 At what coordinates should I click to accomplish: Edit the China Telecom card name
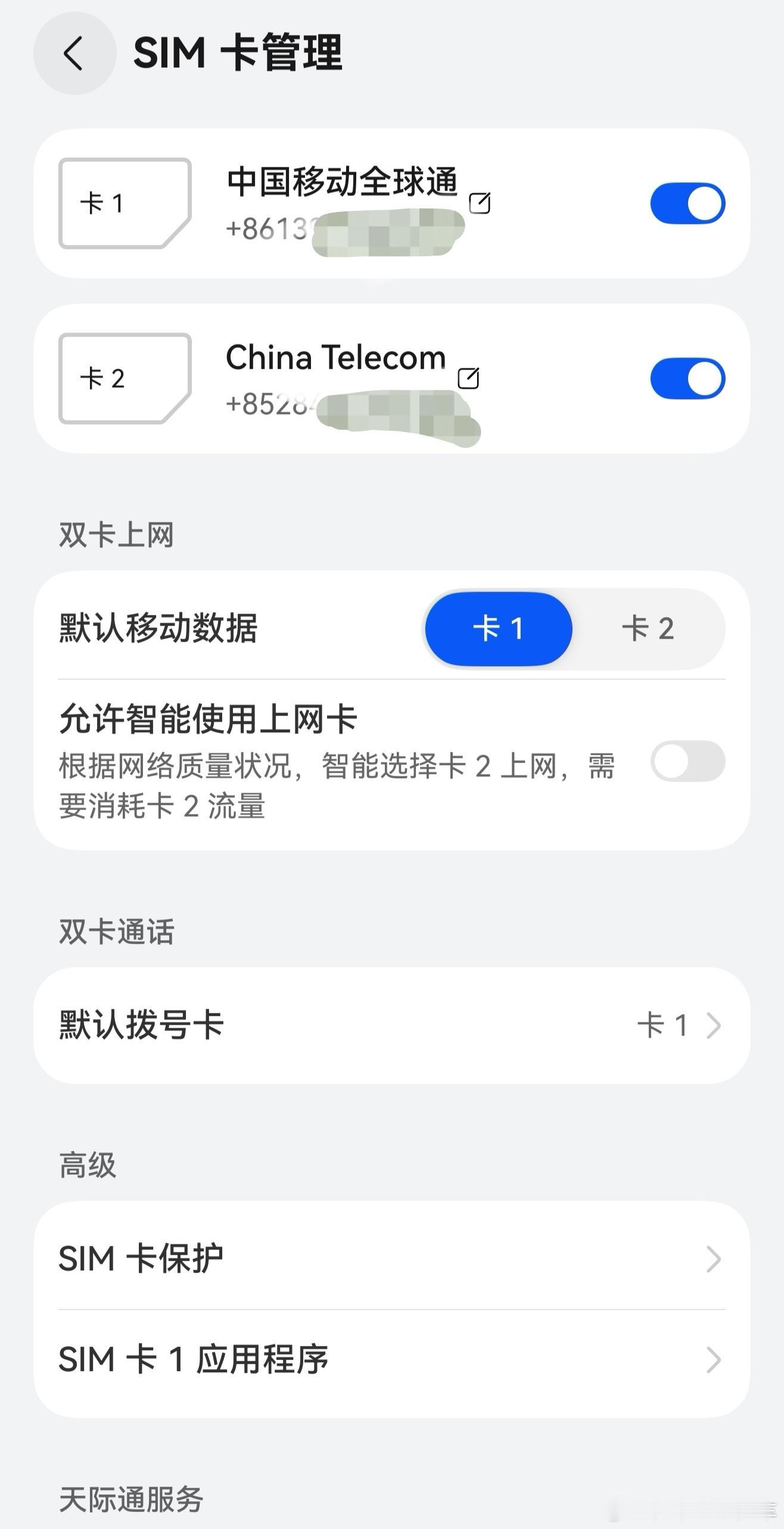468,378
